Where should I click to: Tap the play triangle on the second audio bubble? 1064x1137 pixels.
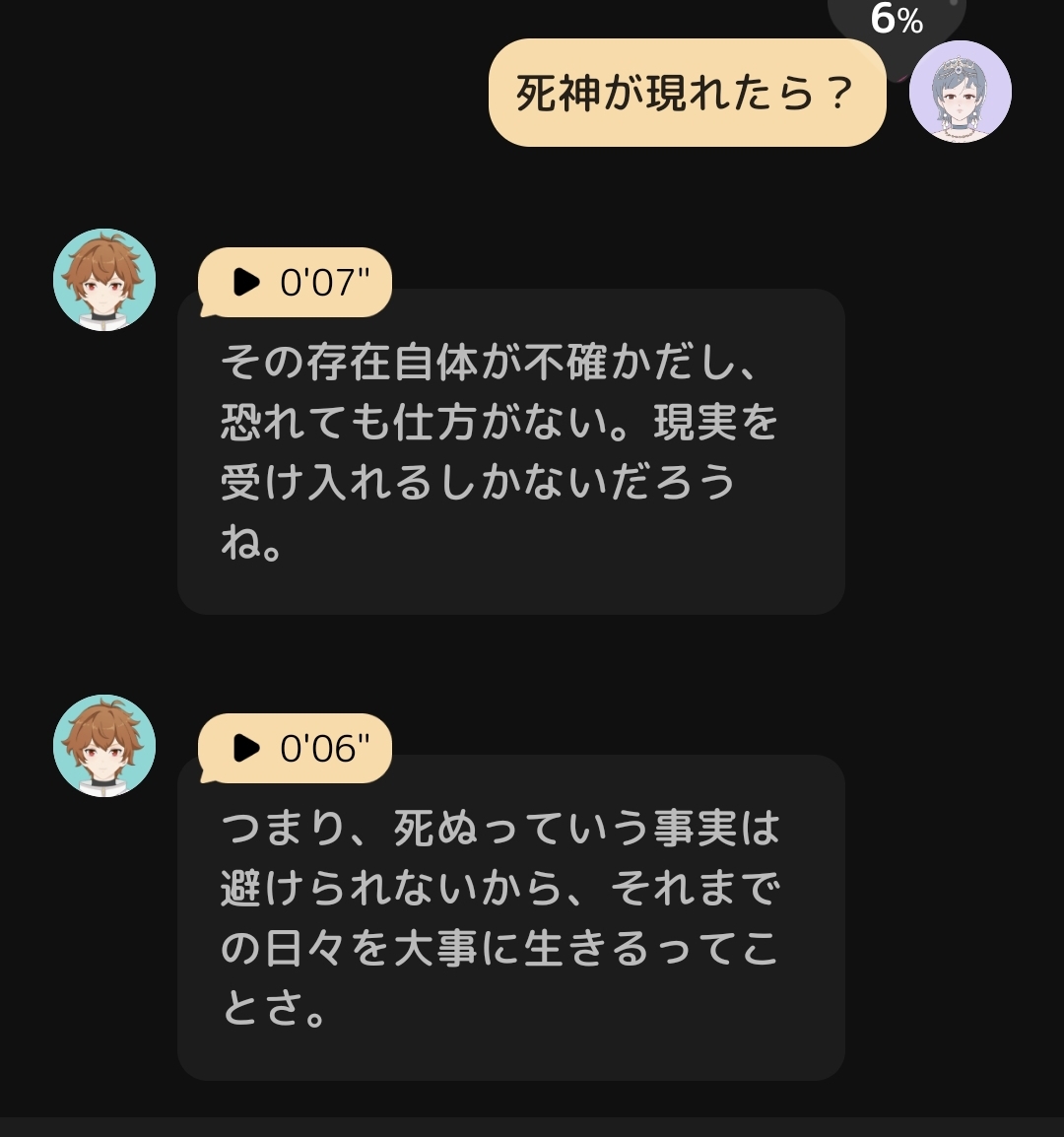[245, 748]
